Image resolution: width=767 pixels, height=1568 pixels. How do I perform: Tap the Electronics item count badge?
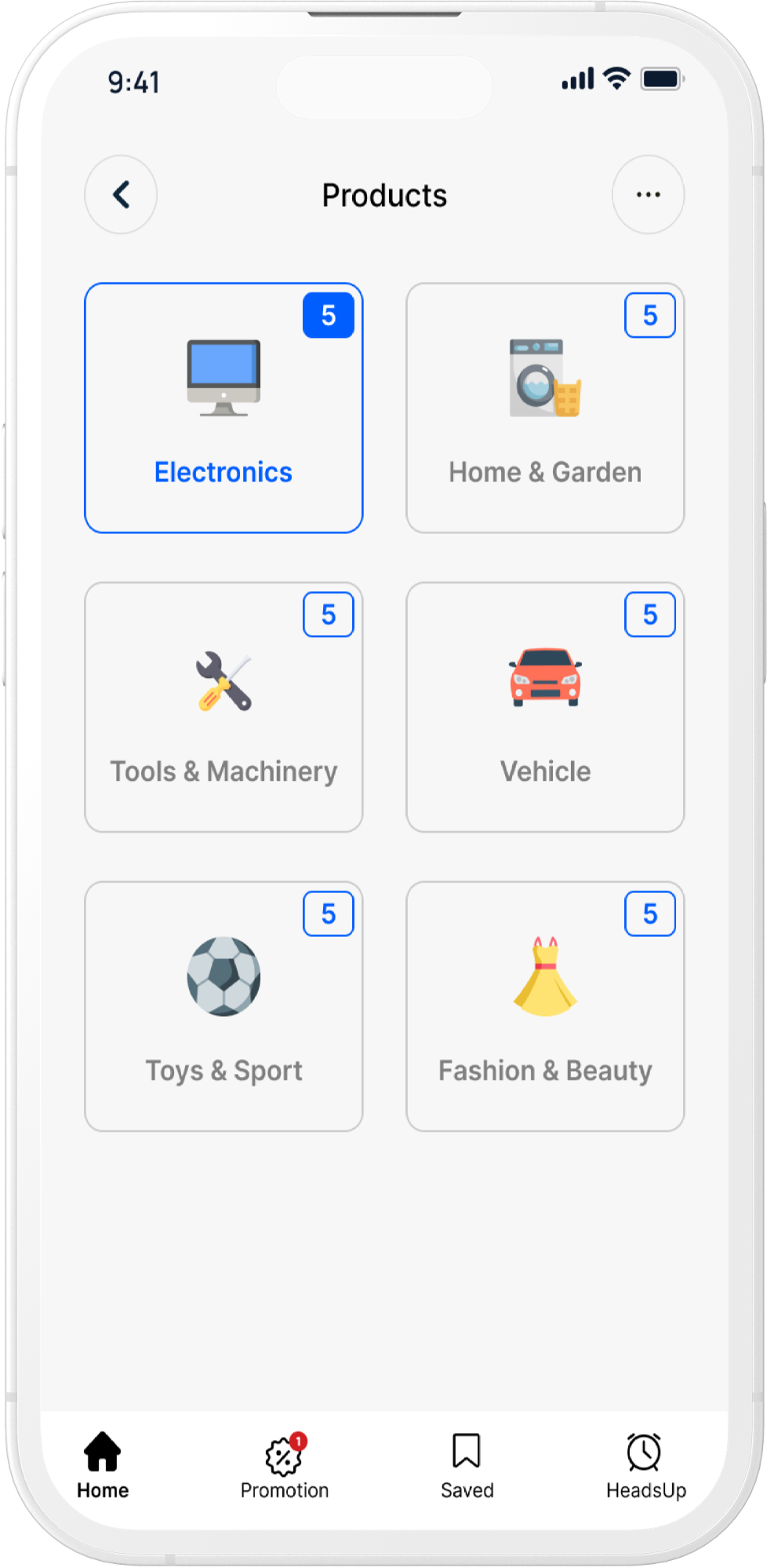click(x=329, y=314)
